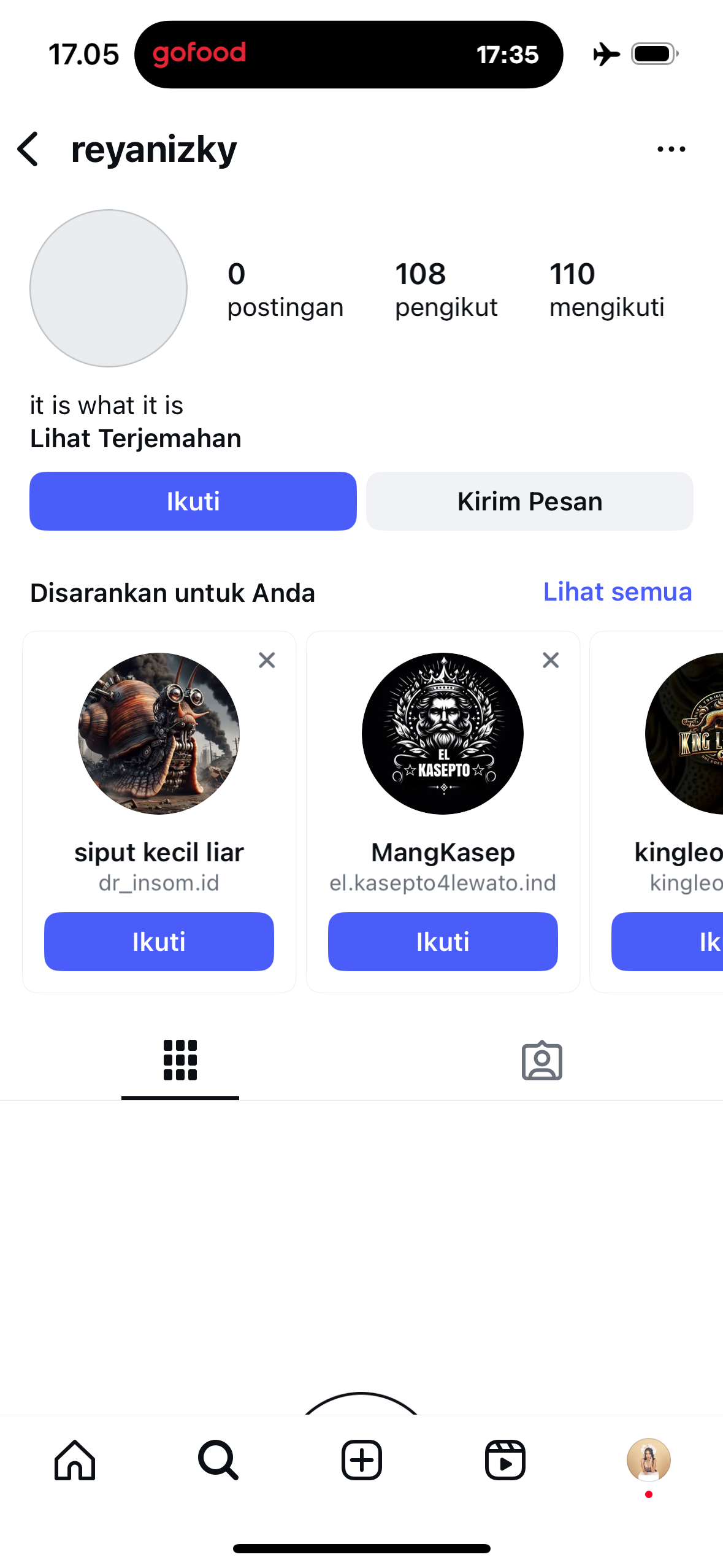View the 108 pengikut list
Screen dimensions: 723x1568
(x=446, y=290)
